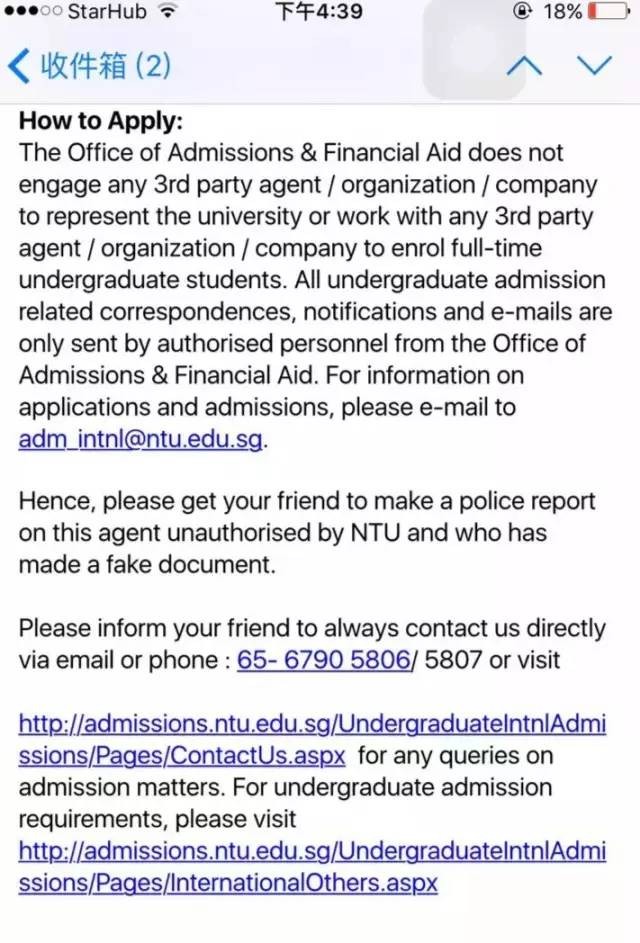Call the 65- 6790 5806 phone number
This screenshot has width=640, height=943.
pos(324,660)
